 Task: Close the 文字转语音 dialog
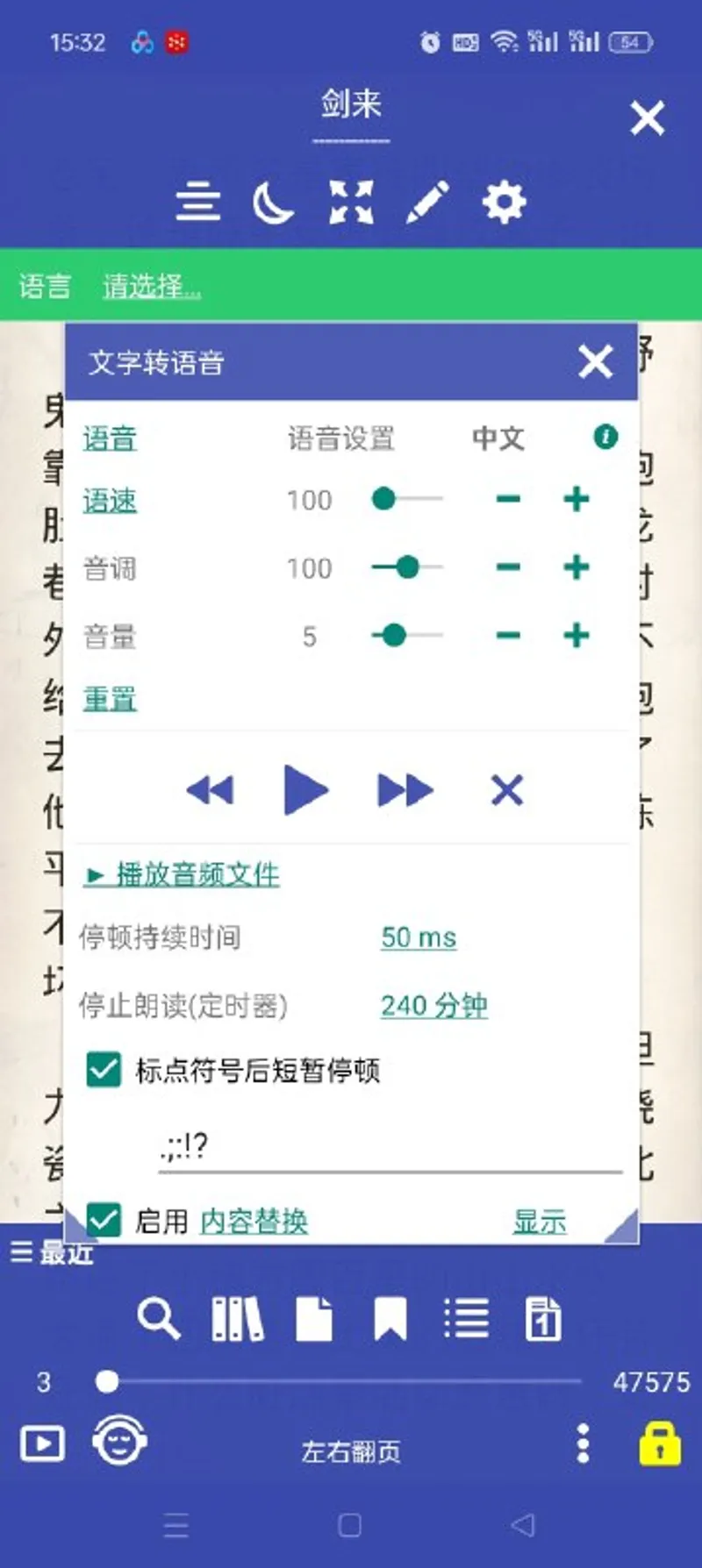pos(595,361)
